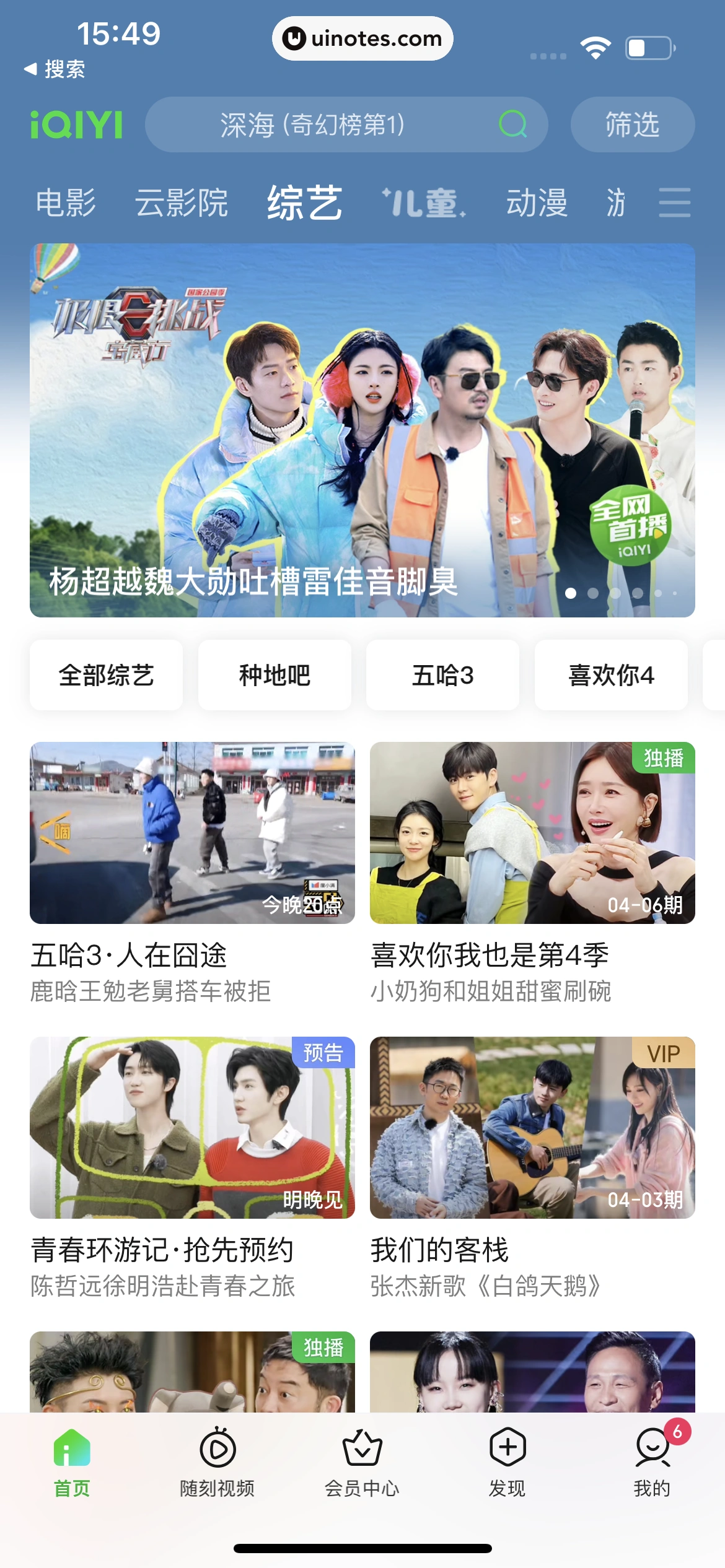
Task: Open the hamburger channel menu icon
Action: point(675,203)
